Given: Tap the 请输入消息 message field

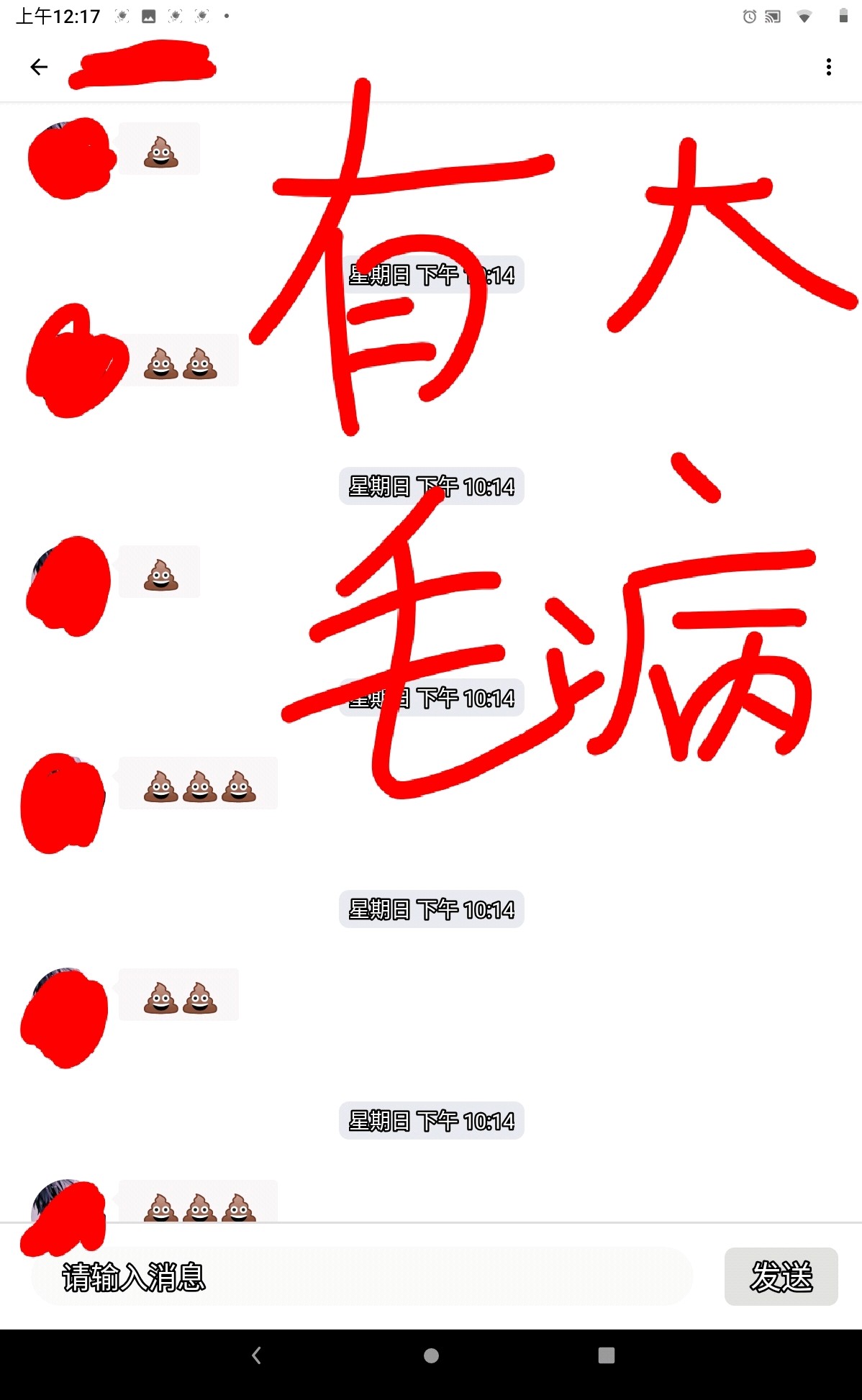Looking at the screenshot, I should pos(360,1277).
